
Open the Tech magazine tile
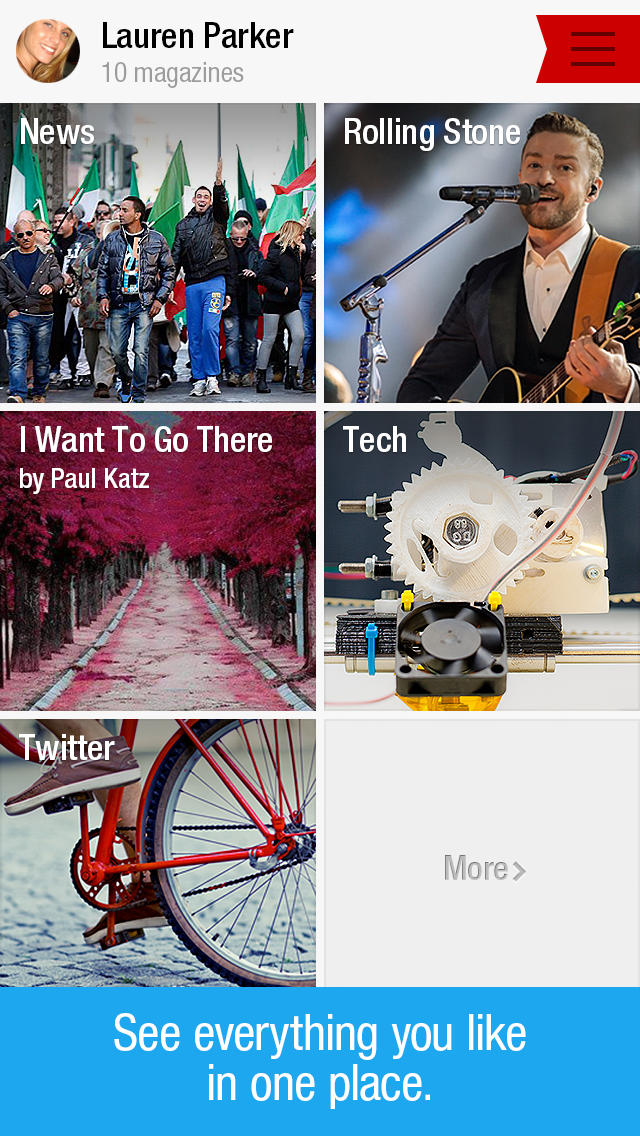click(481, 560)
